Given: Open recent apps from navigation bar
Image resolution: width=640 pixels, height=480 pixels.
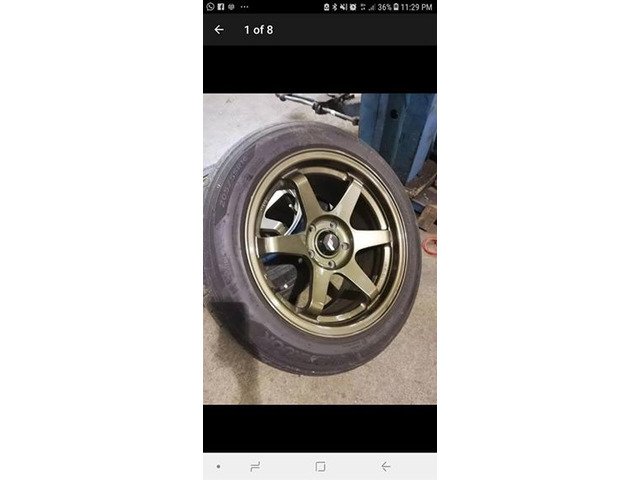Looking at the screenshot, I should [x=255, y=467].
